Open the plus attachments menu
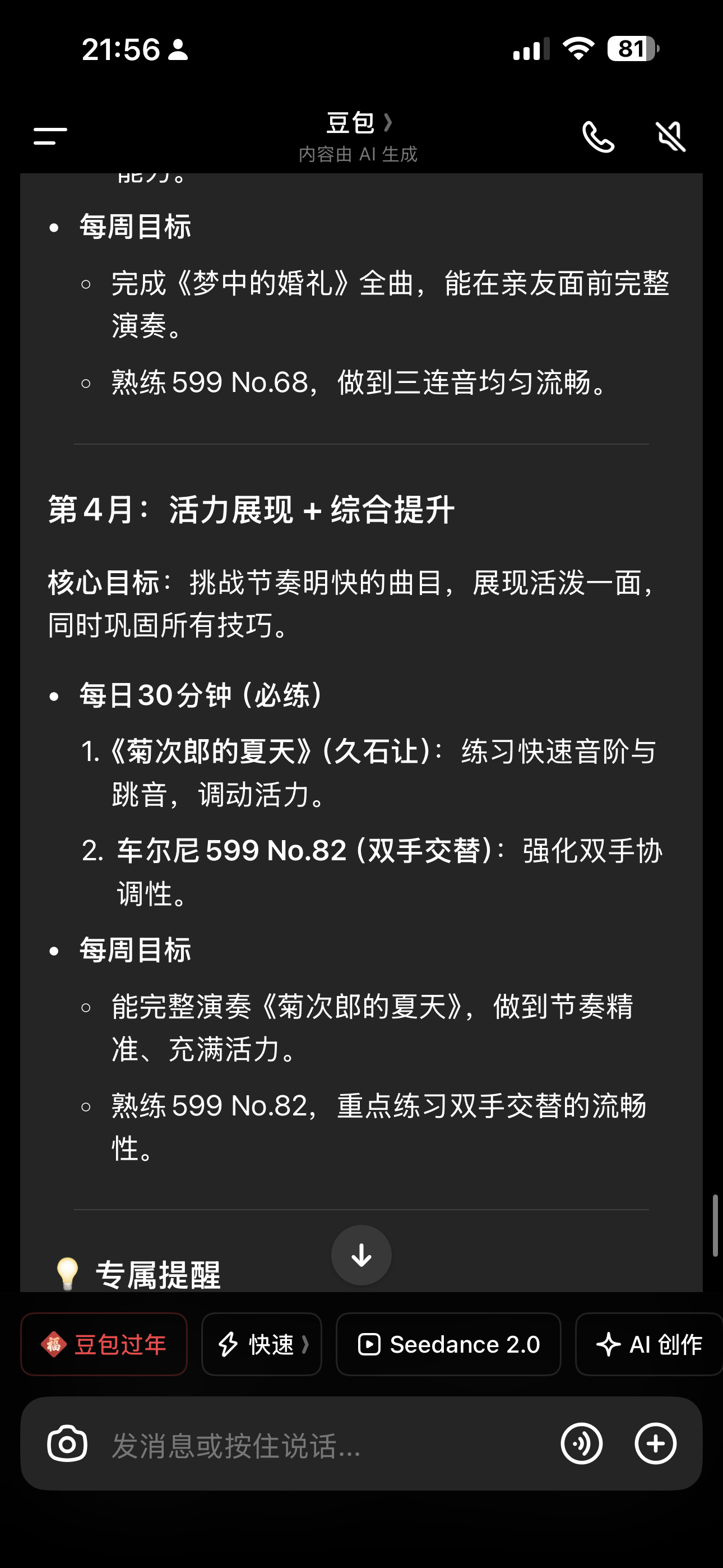Screen dimensions: 723x1568 655,1444
